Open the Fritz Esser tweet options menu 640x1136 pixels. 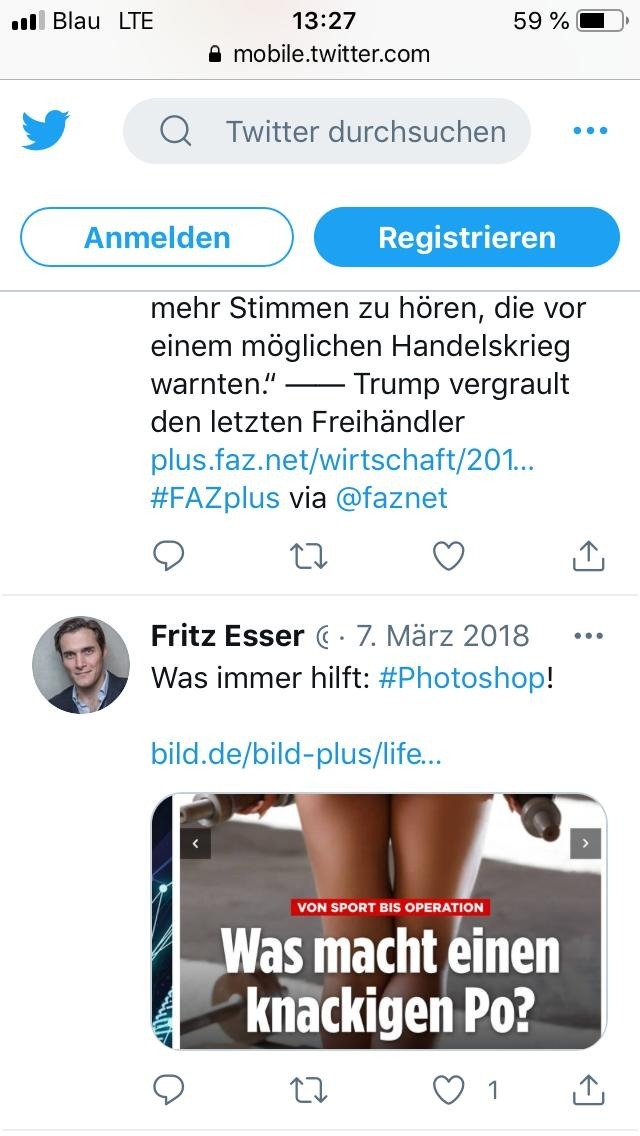[589, 636]
